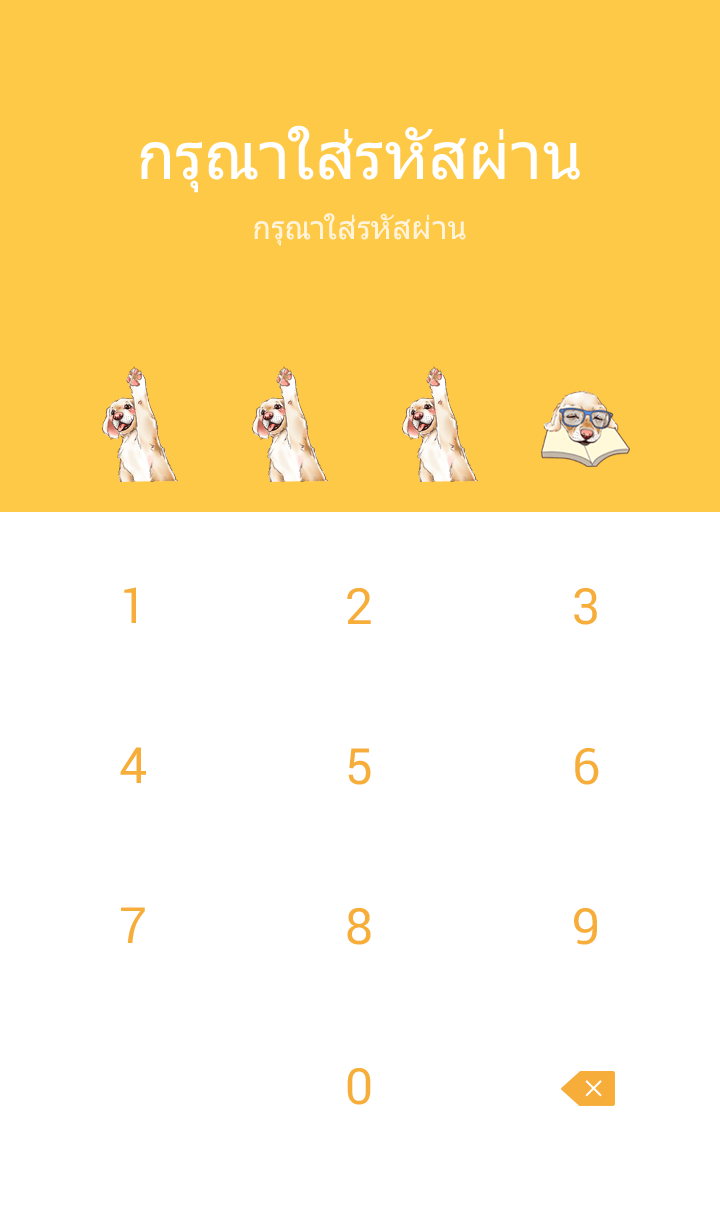Viewport: 720px width, 1232px height.
Task: Enter digit 2 on the keypad
Action: [359, 607]
